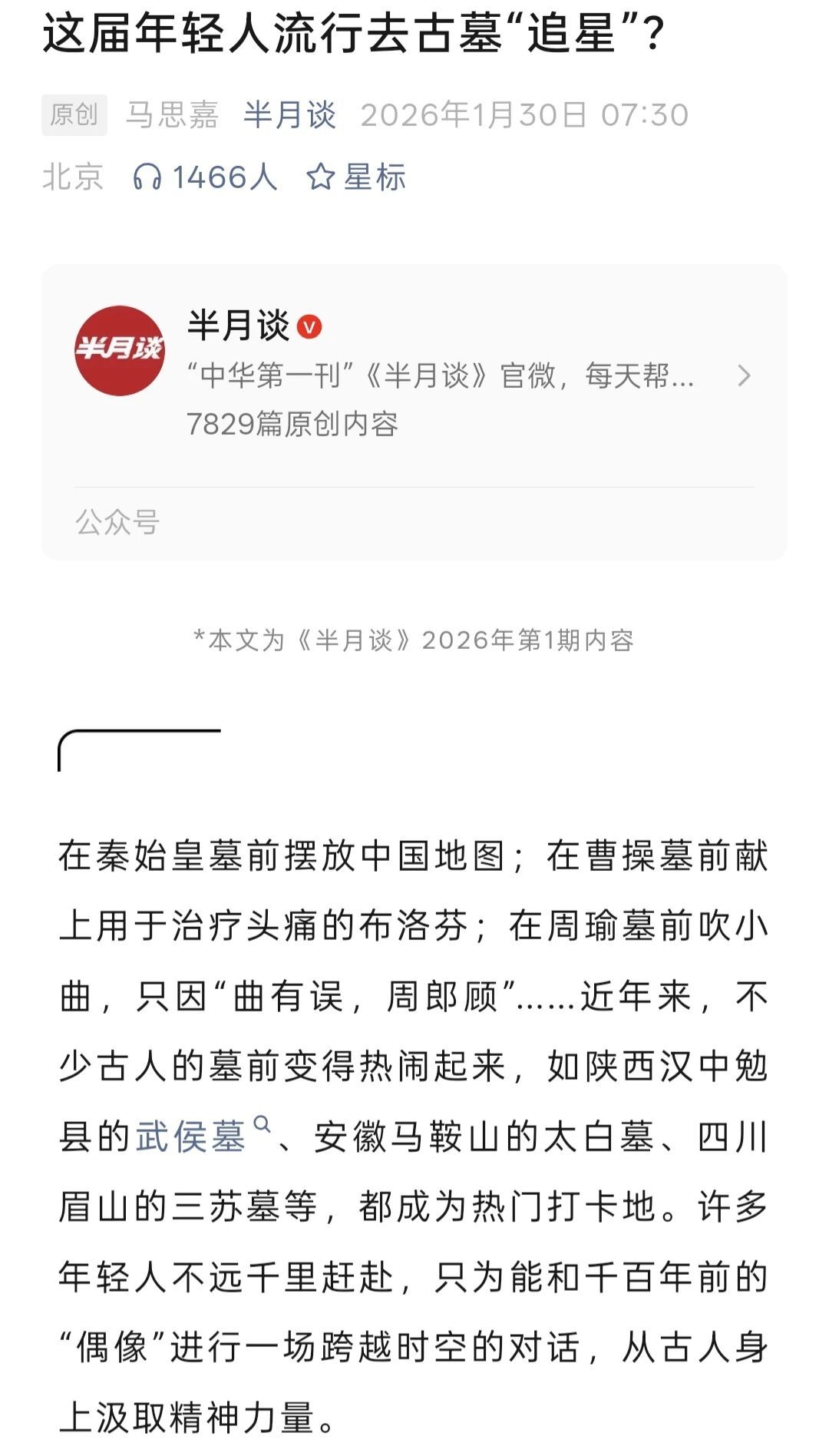Image resolution: width=829 pixels, height=1456 pixels.
Task: Open the 半月谈 official account card
Action: 414,376
